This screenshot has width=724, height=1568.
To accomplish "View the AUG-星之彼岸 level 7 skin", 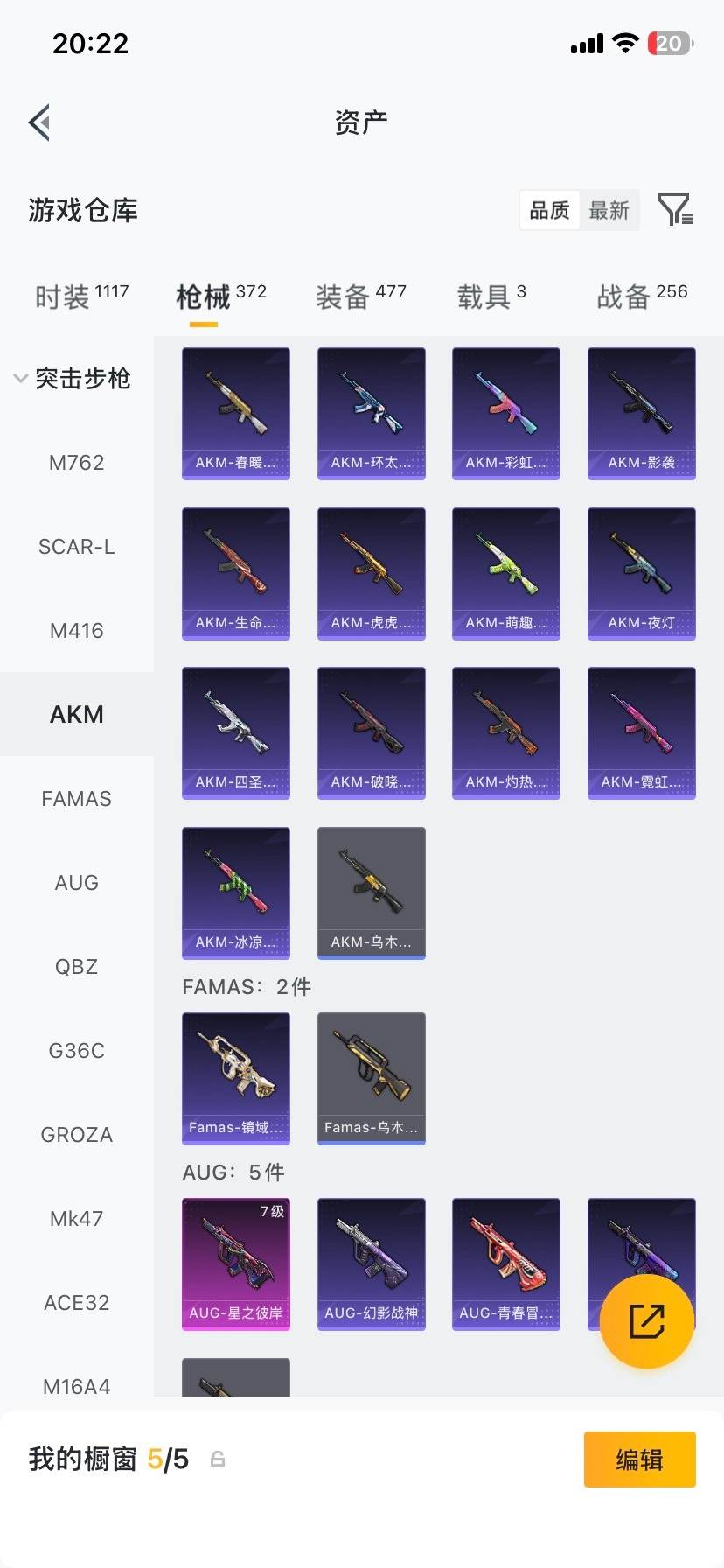I will pos(236,1263).
